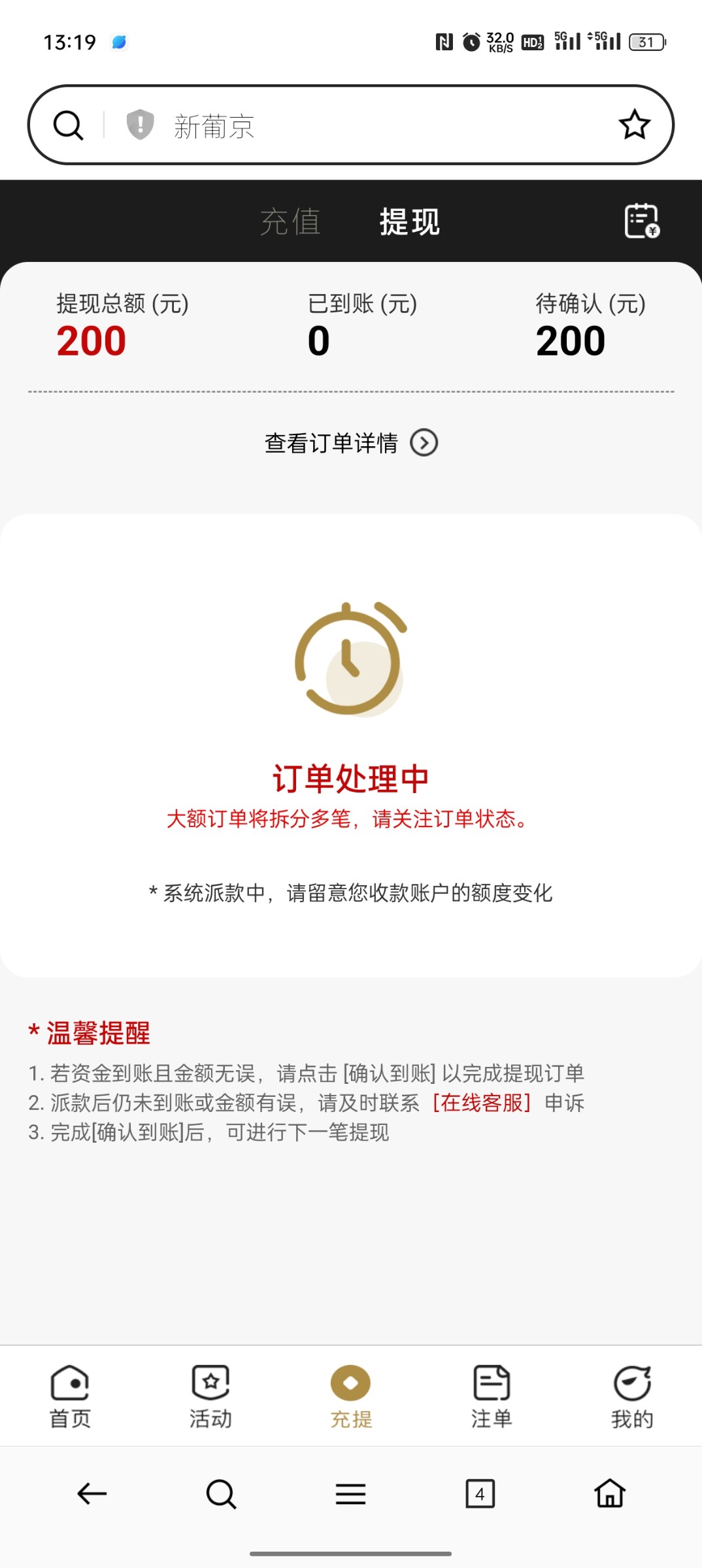Image resolution: width=702 pixels, height=1568 pixels.
Task: Show the four open browser tabs
Action: (x=480, y=1494)
